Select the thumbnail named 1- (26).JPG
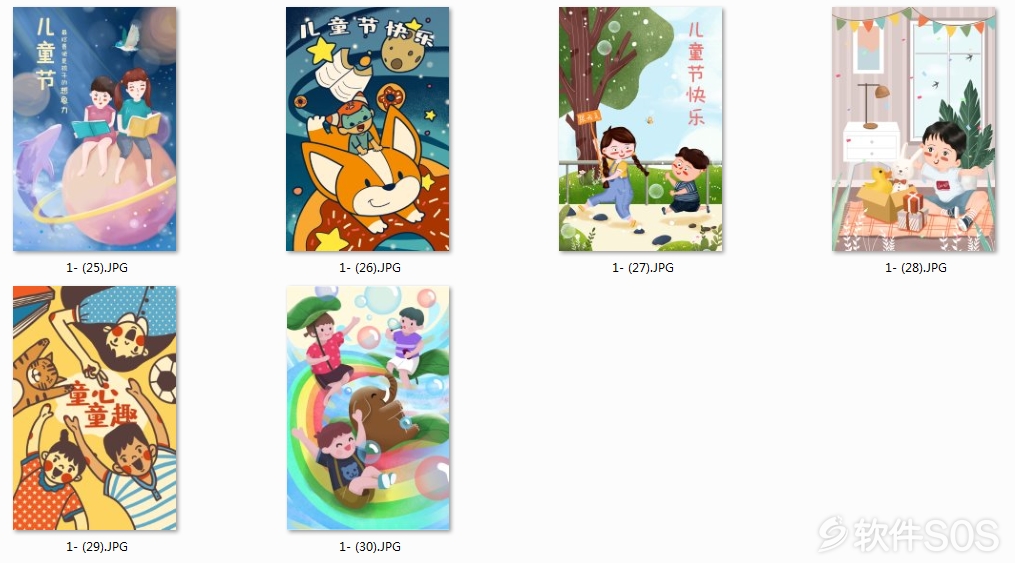1015x563 pixels. 368,130
